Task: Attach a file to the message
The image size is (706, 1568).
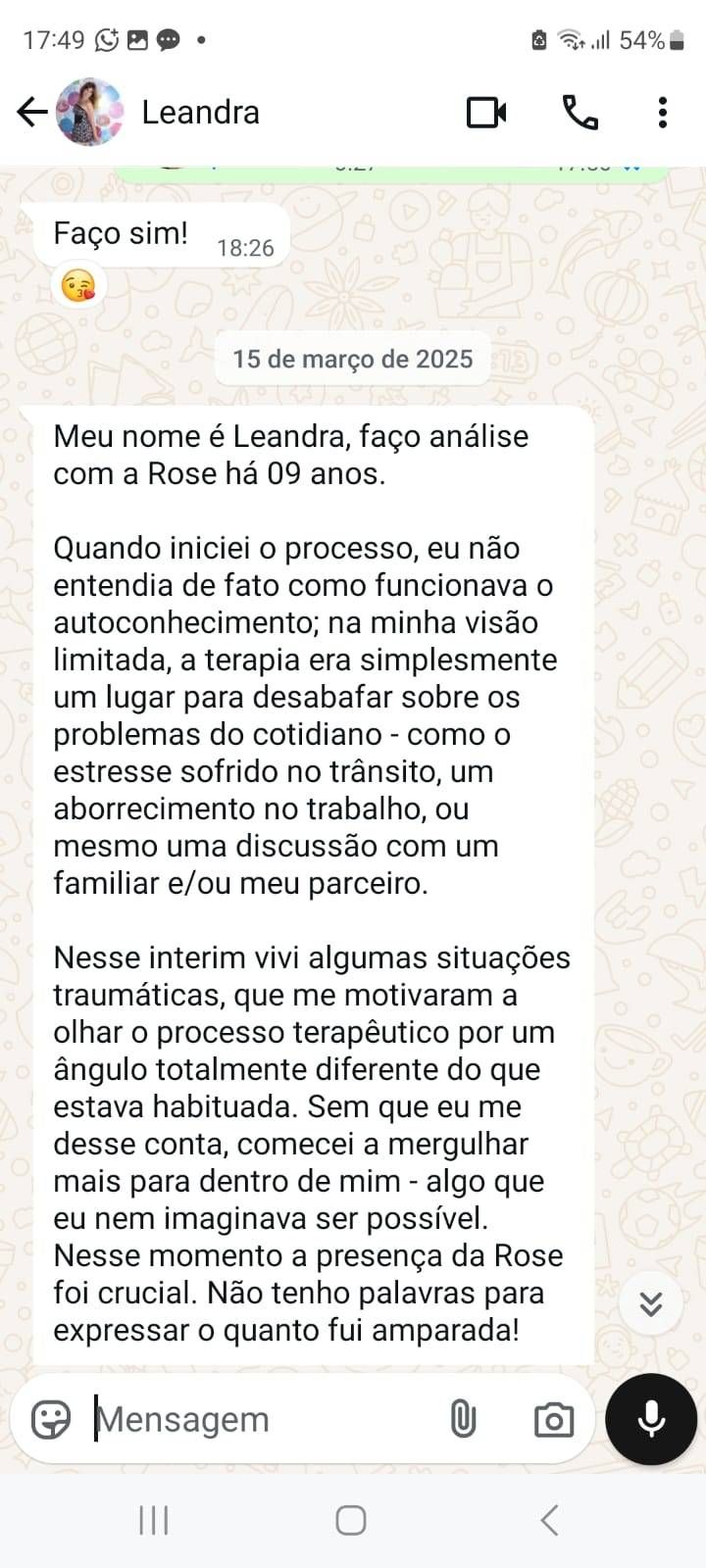Action: [x=463, y=1419]
